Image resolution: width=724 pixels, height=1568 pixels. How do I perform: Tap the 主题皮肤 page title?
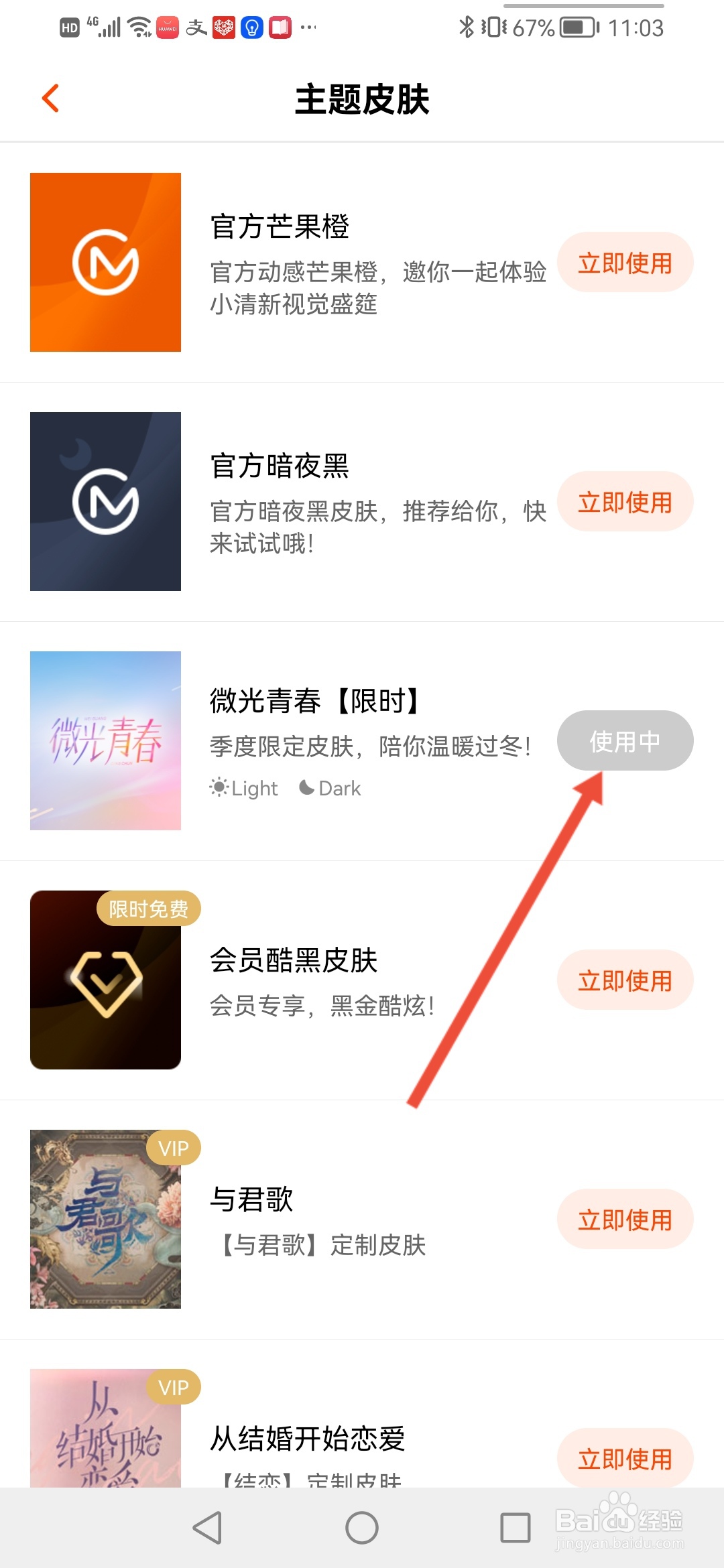(x=362, y=99)
